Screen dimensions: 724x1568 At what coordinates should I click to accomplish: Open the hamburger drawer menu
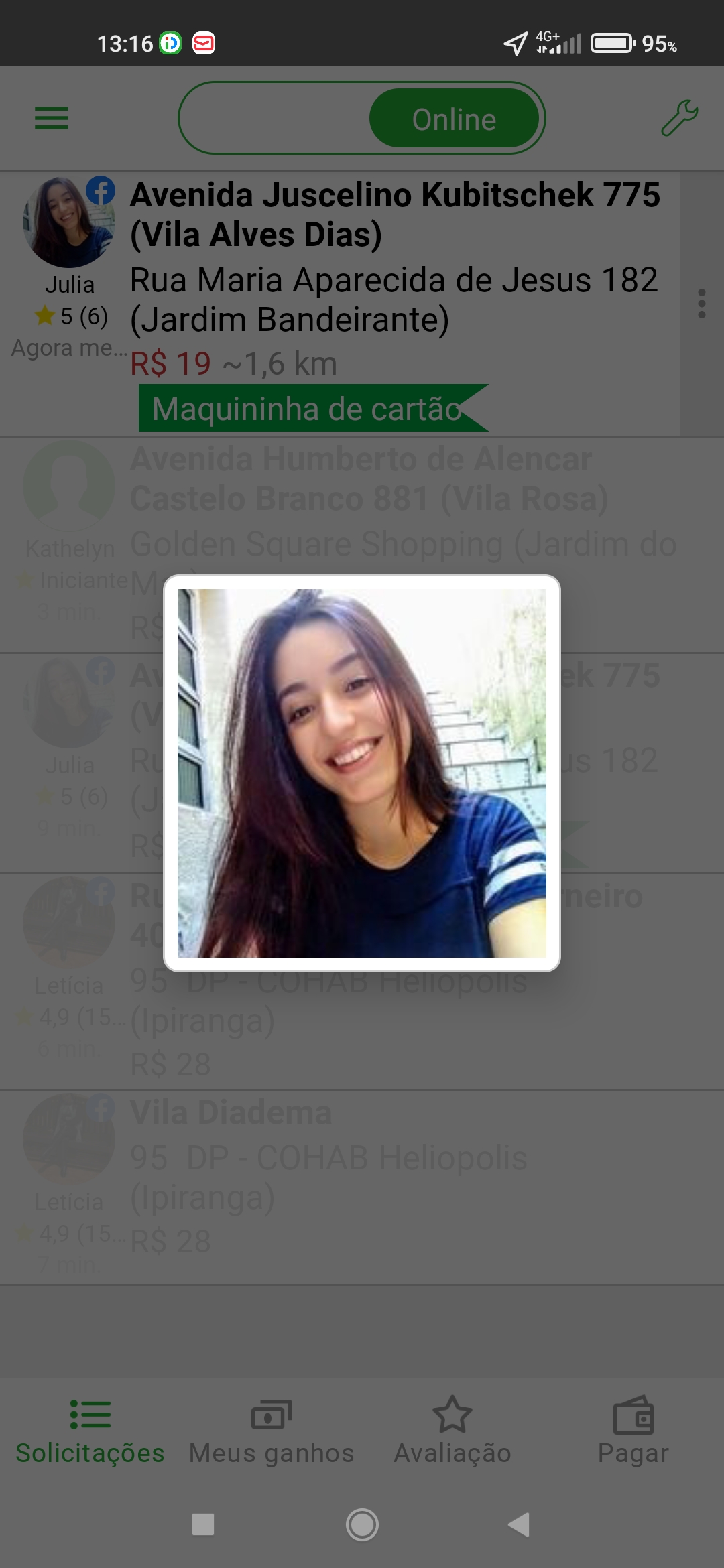pos(52,119)
